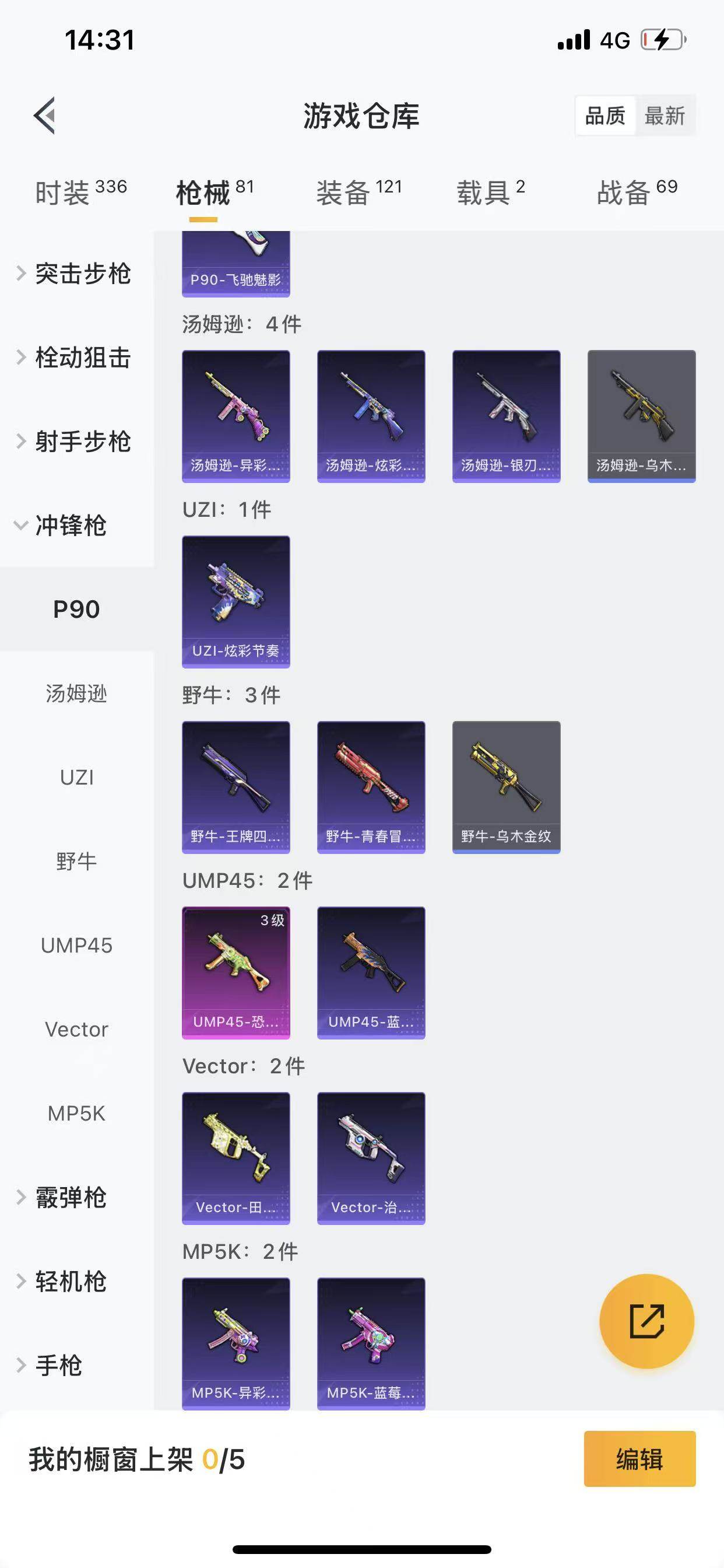
Task: Select Vector in the sidebar list
Action: pos(77,1030)
